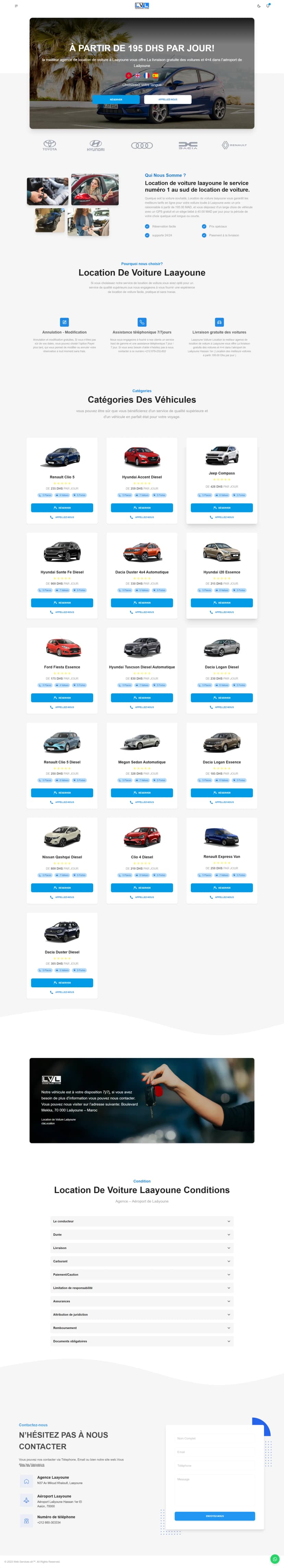Tap the hero Appelez-nous button

[168, 99]
